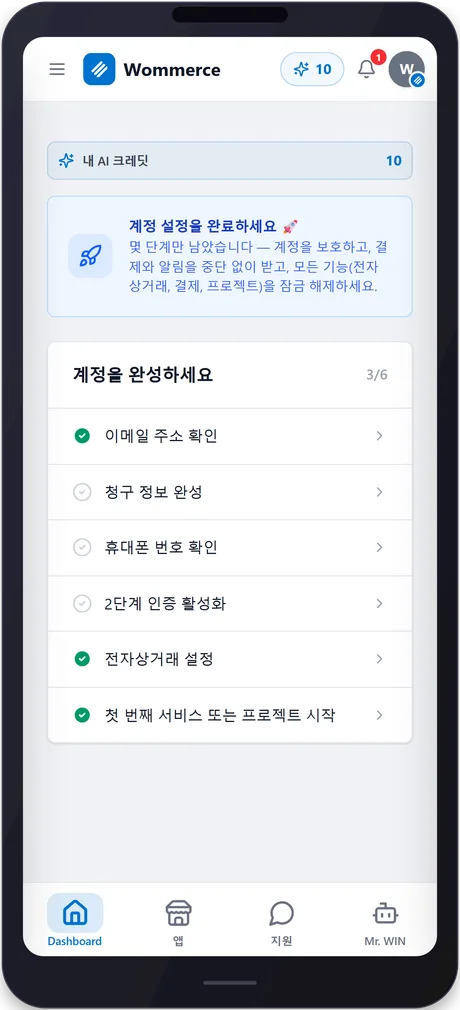This screenshot has height=1010, width=460.
Task: Switch to the 지원 tab
Action: coord(282,920)
